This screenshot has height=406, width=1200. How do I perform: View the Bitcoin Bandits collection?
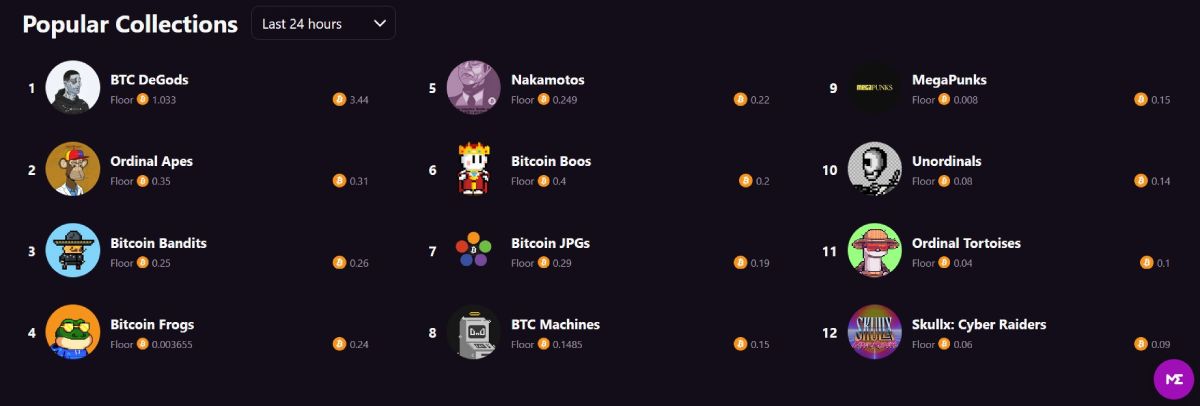click(x=158, y=243)
